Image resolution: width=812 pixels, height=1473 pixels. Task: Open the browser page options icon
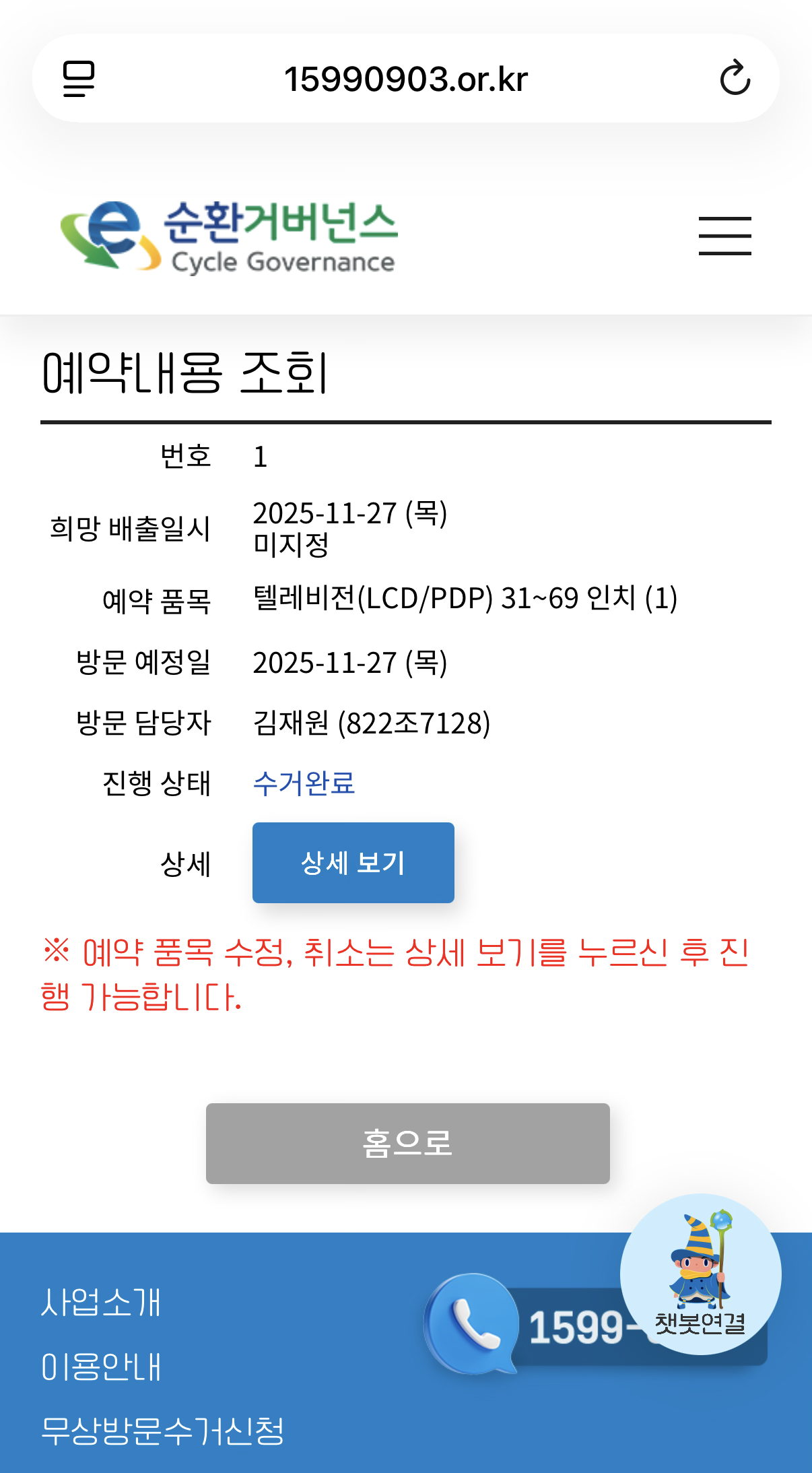[x=79, y=78]
